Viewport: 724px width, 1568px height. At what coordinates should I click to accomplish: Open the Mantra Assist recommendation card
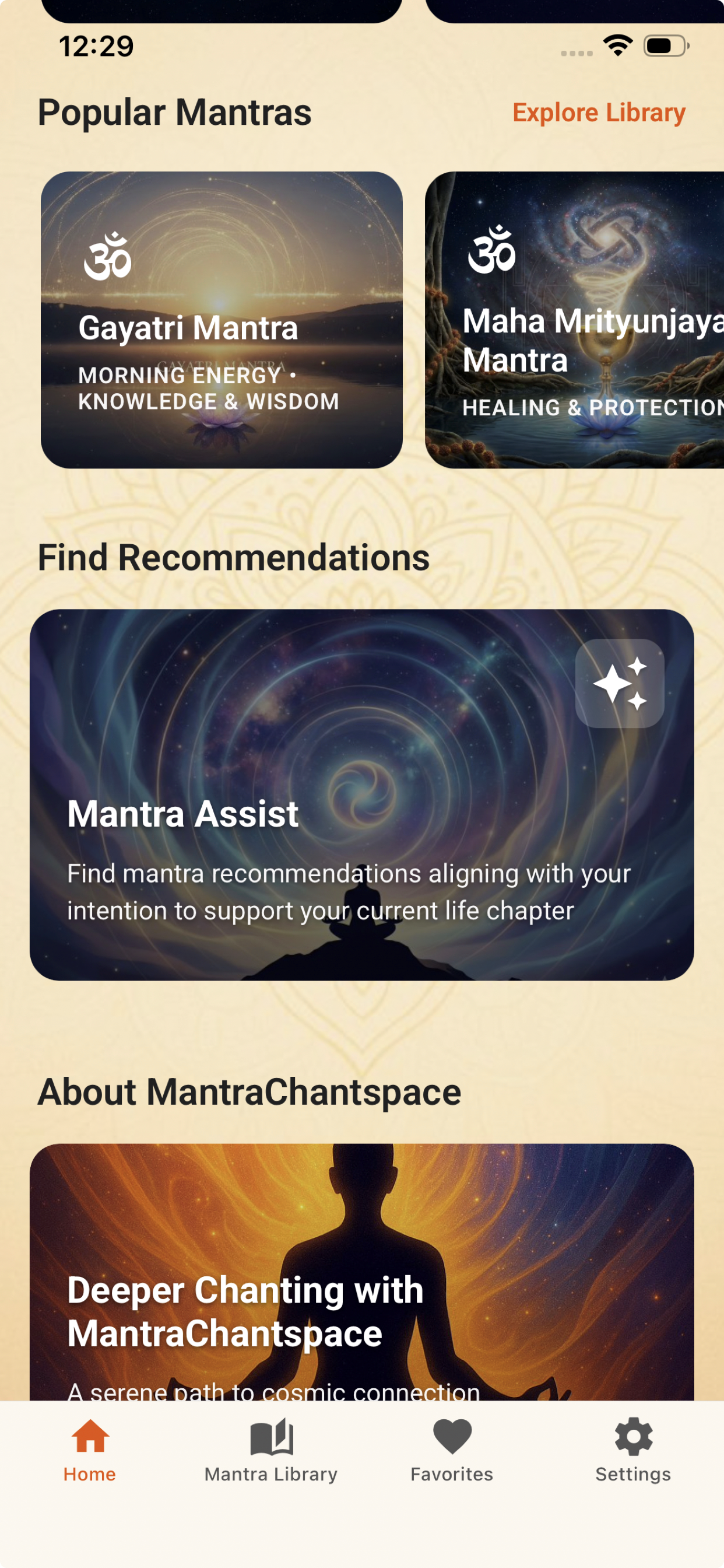(362, 792)
